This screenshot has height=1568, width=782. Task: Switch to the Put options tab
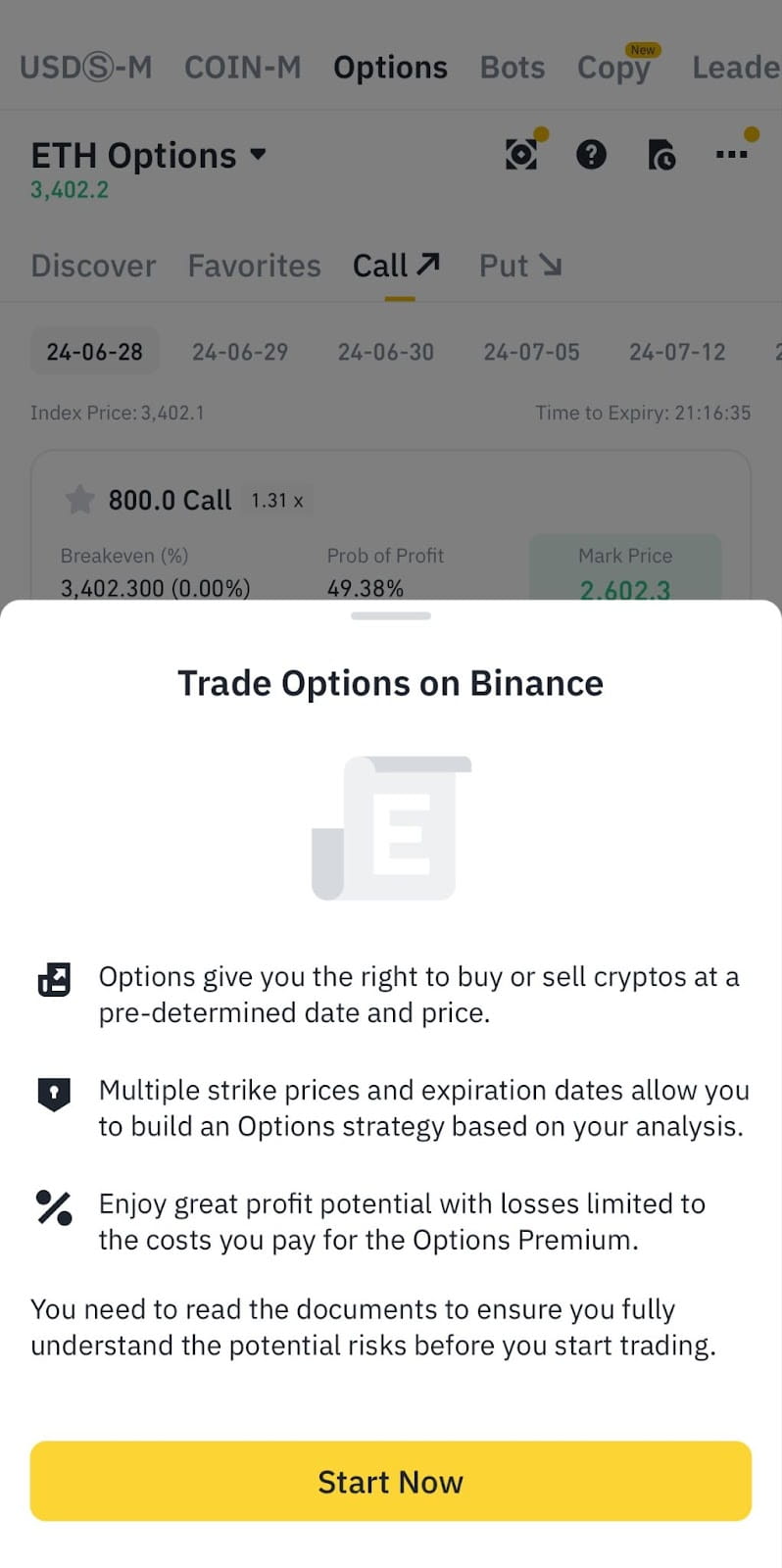click(x=519, y=266)
